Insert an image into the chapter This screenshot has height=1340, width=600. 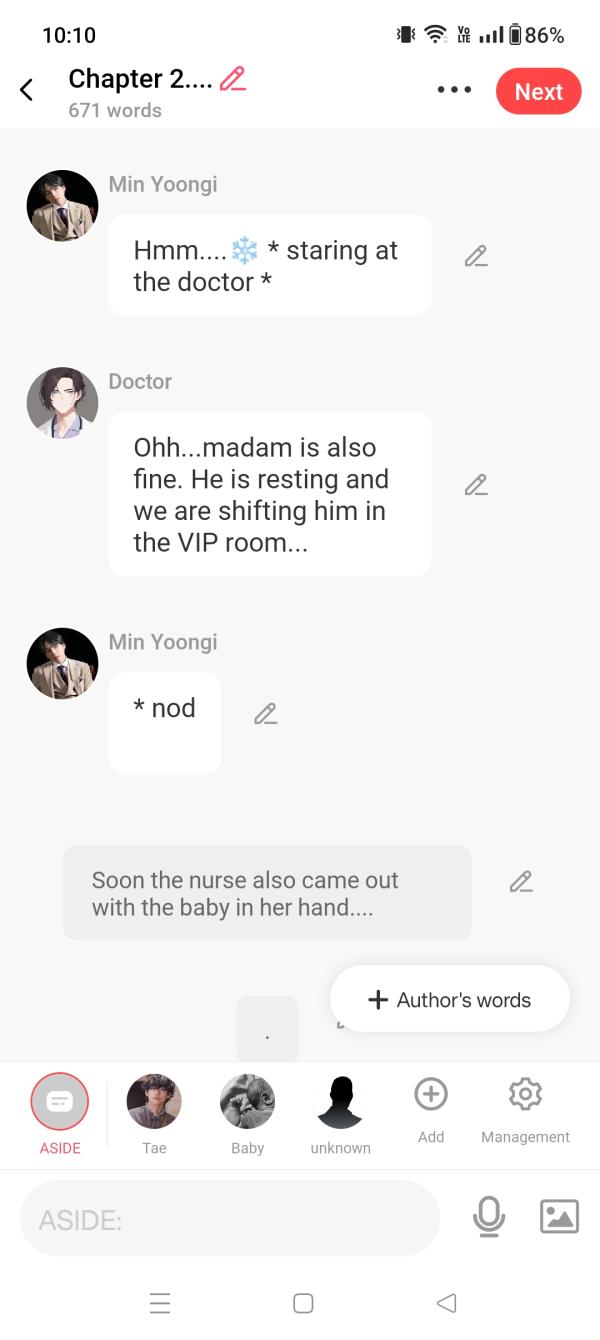559,1217
